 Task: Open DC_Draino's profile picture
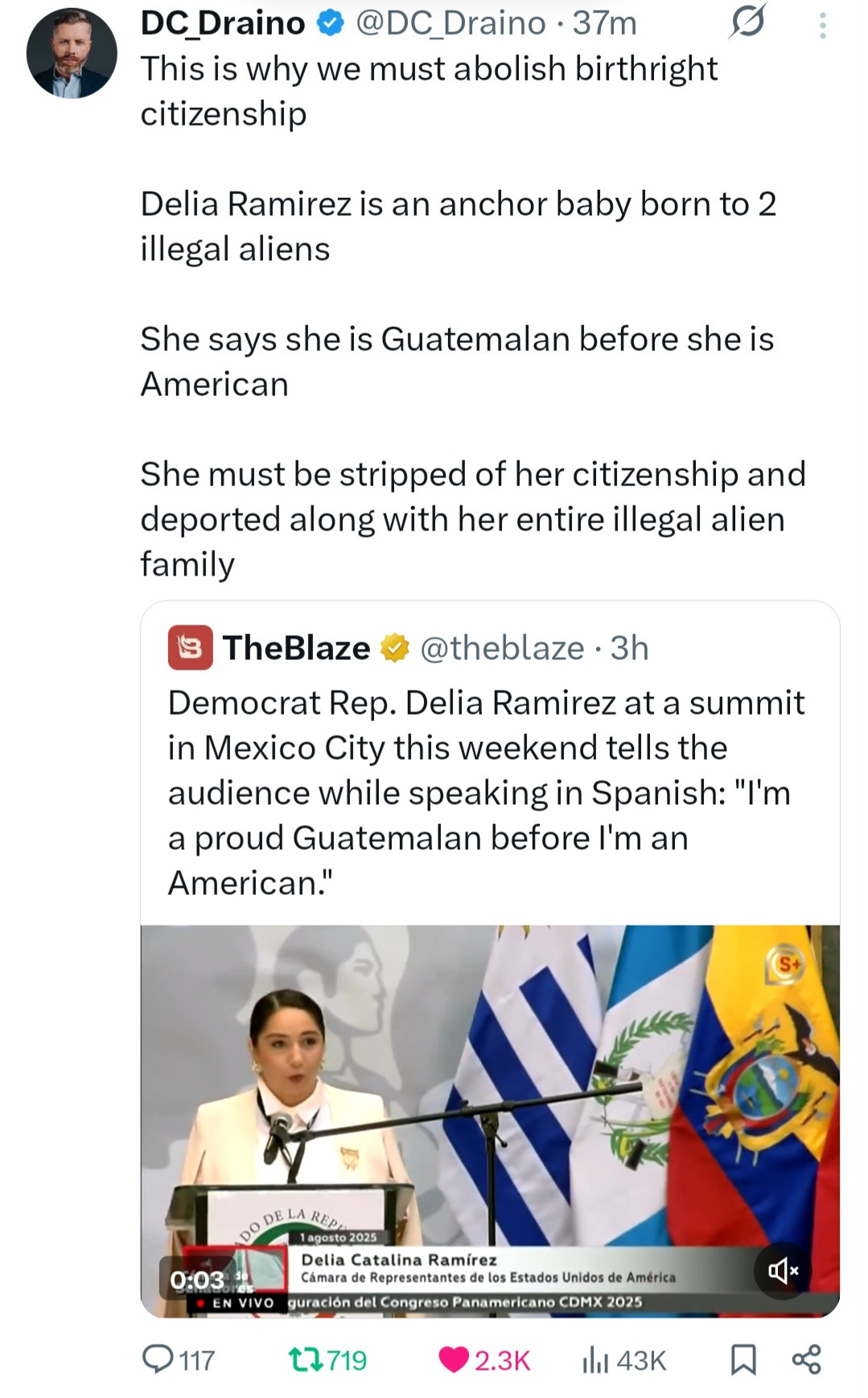[x=72, y=53]
